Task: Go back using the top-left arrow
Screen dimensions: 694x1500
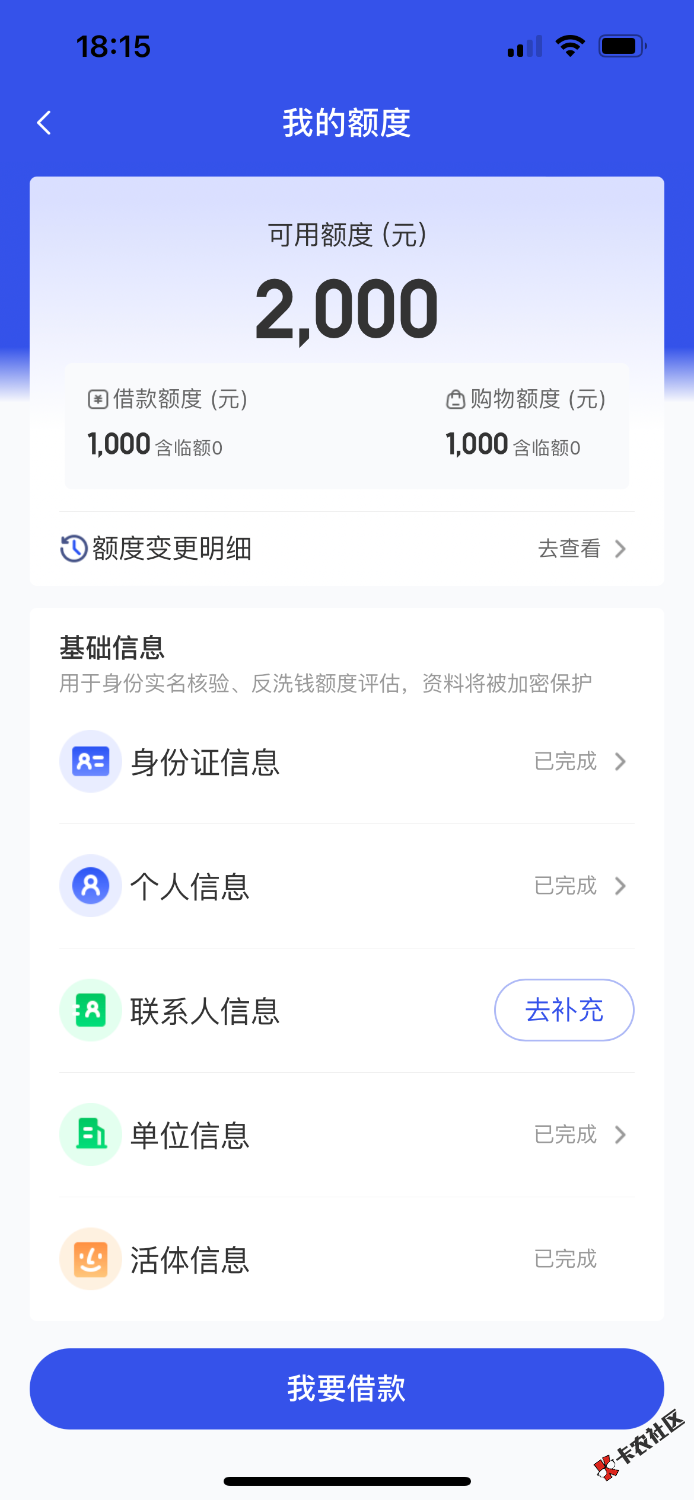Action: pos(44,123)
